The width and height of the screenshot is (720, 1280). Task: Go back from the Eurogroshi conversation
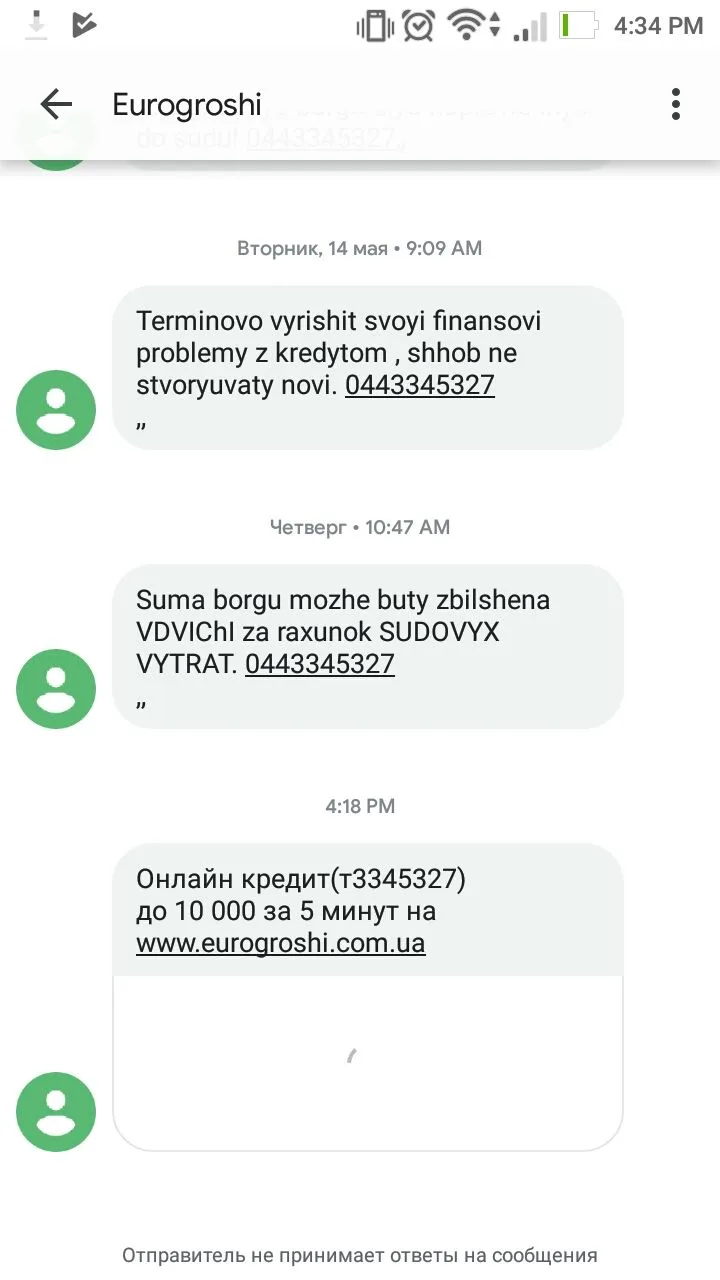[x=56, y=104]
